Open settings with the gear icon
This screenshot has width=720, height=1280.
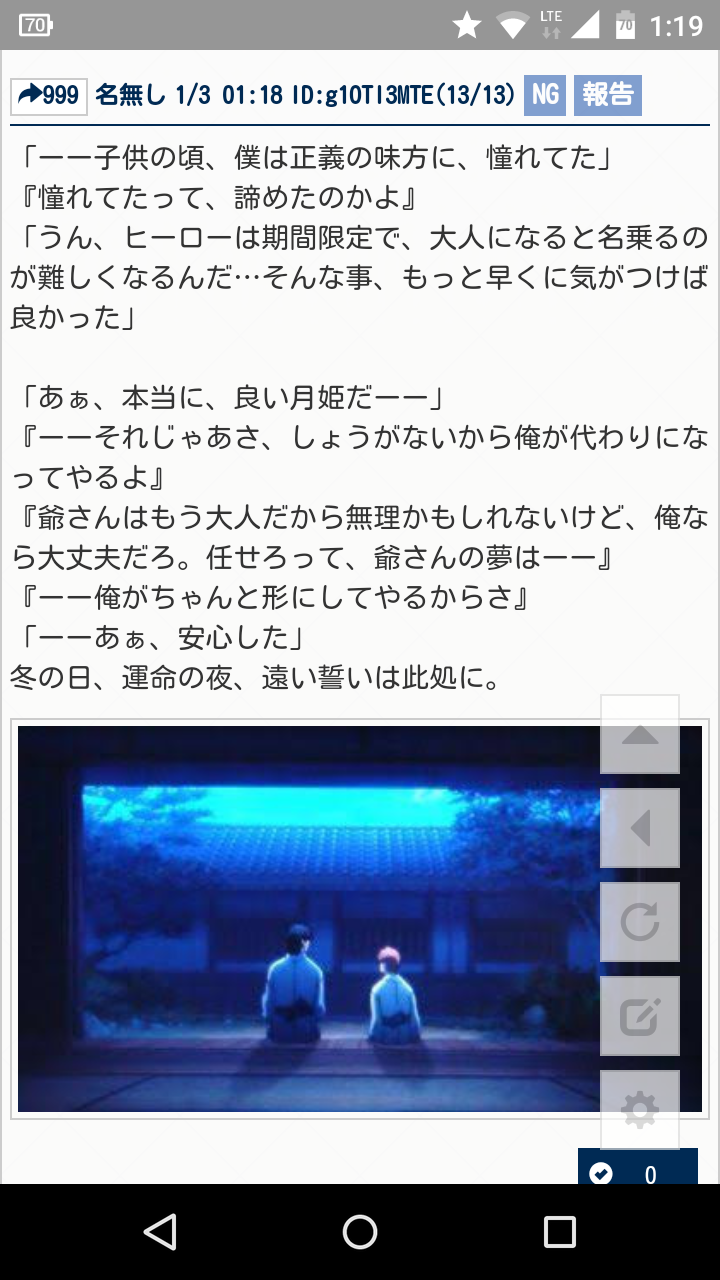pyautogui.click(x=640, y=1109)
